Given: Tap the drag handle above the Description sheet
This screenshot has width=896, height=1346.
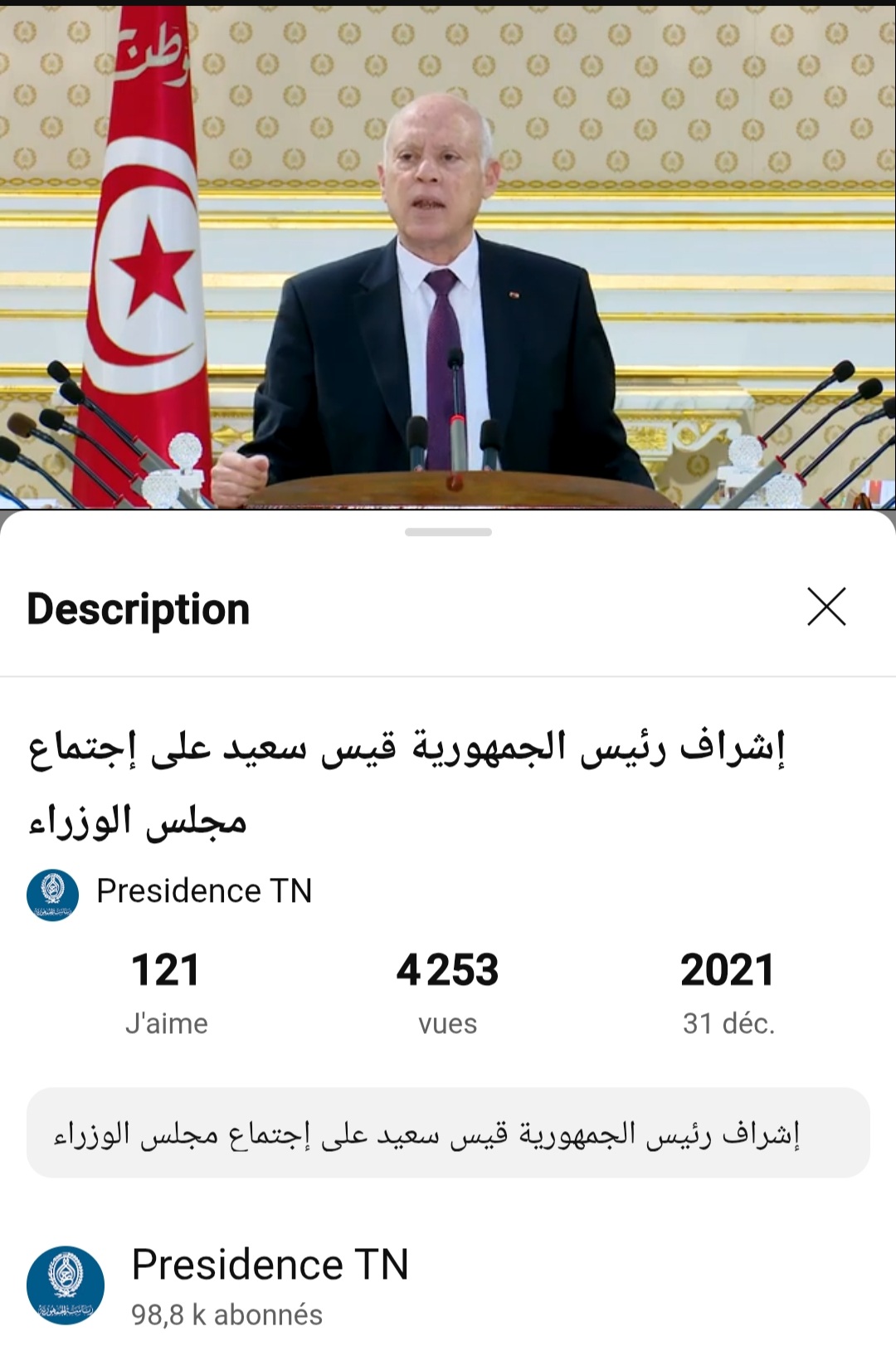Looking at the screenshot, I should point(448,534).
